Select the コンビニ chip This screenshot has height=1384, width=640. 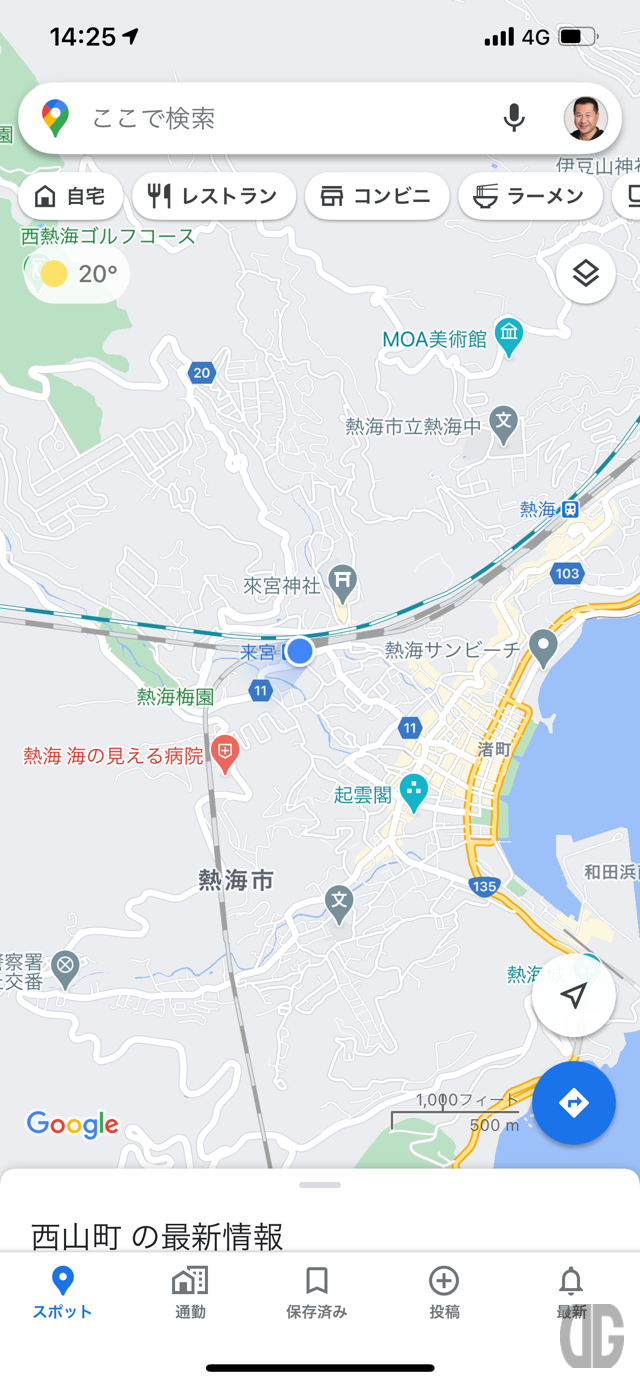click(x=376, y=196)
